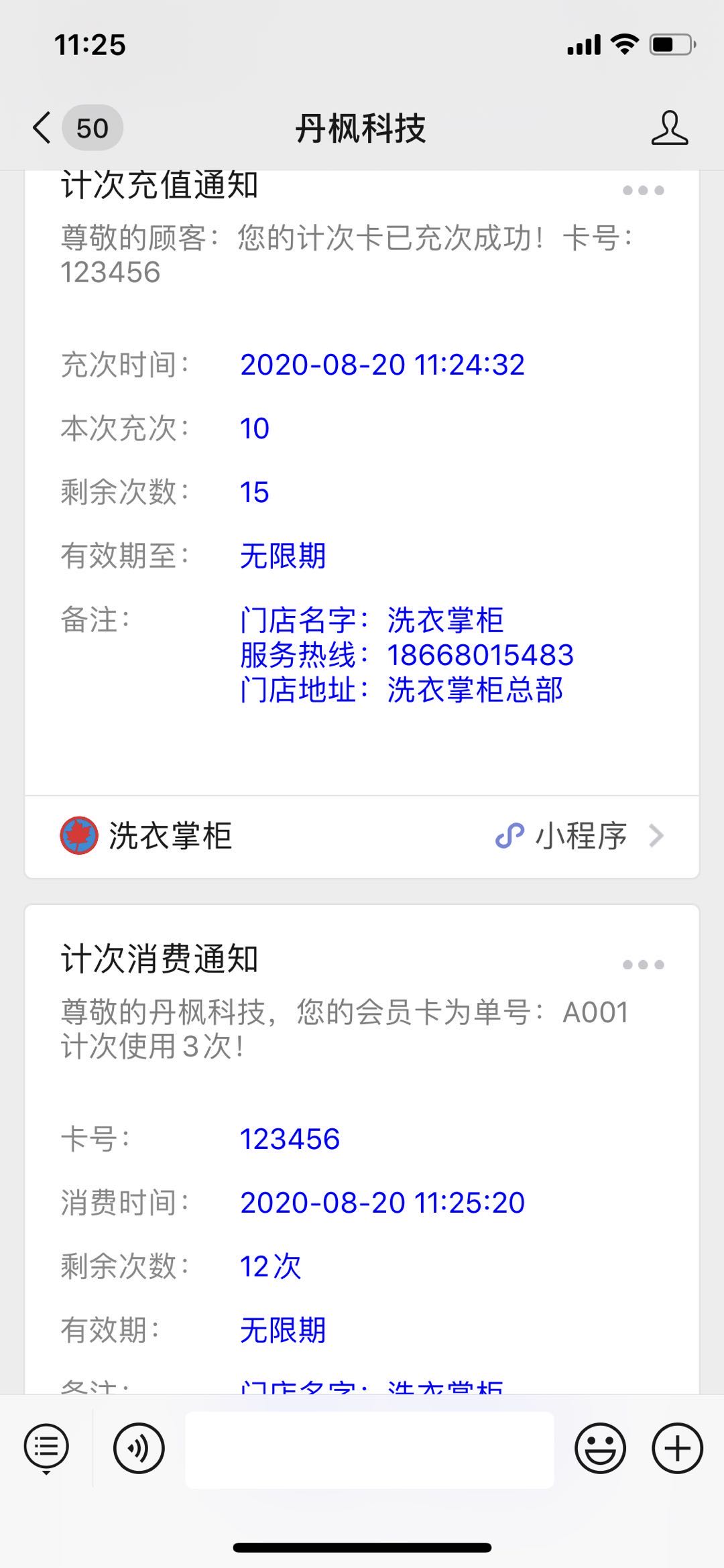The image size is (724, 1568).
Task: Open options for 计次充值通知 message
Action: 643,190
